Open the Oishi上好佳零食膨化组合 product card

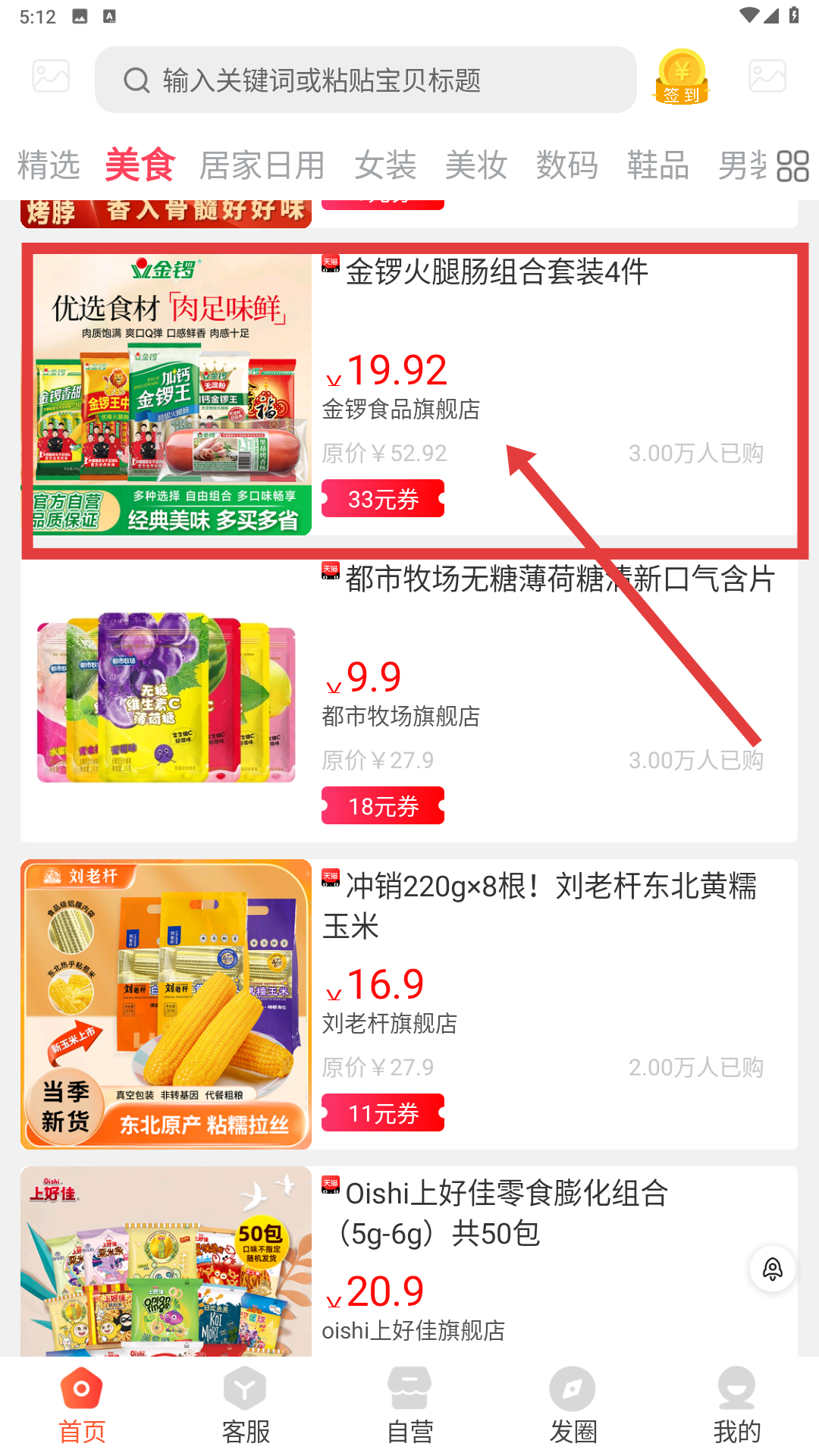[485, 1259]
